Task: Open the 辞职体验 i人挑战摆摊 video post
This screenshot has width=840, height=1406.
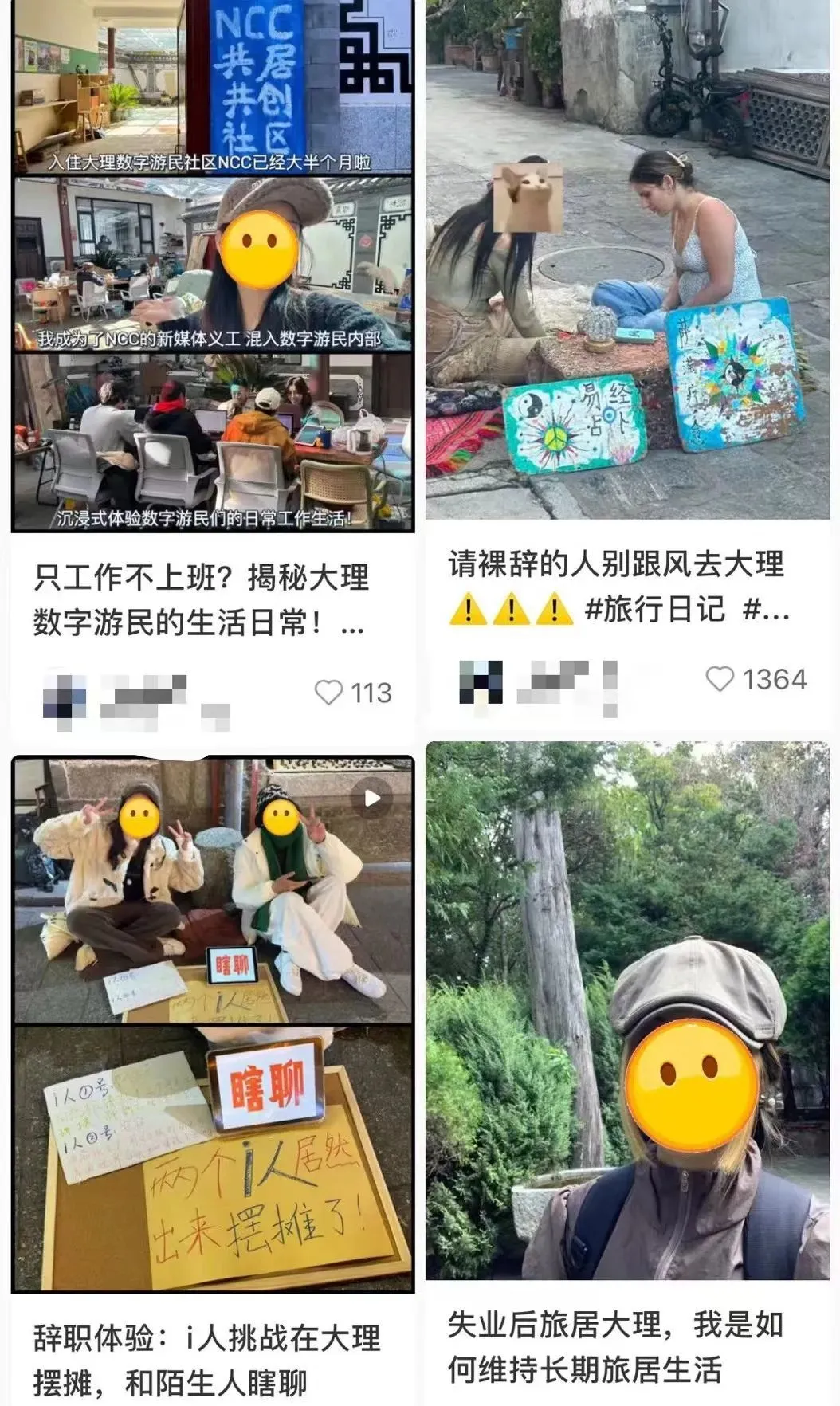Action: 207,1359
